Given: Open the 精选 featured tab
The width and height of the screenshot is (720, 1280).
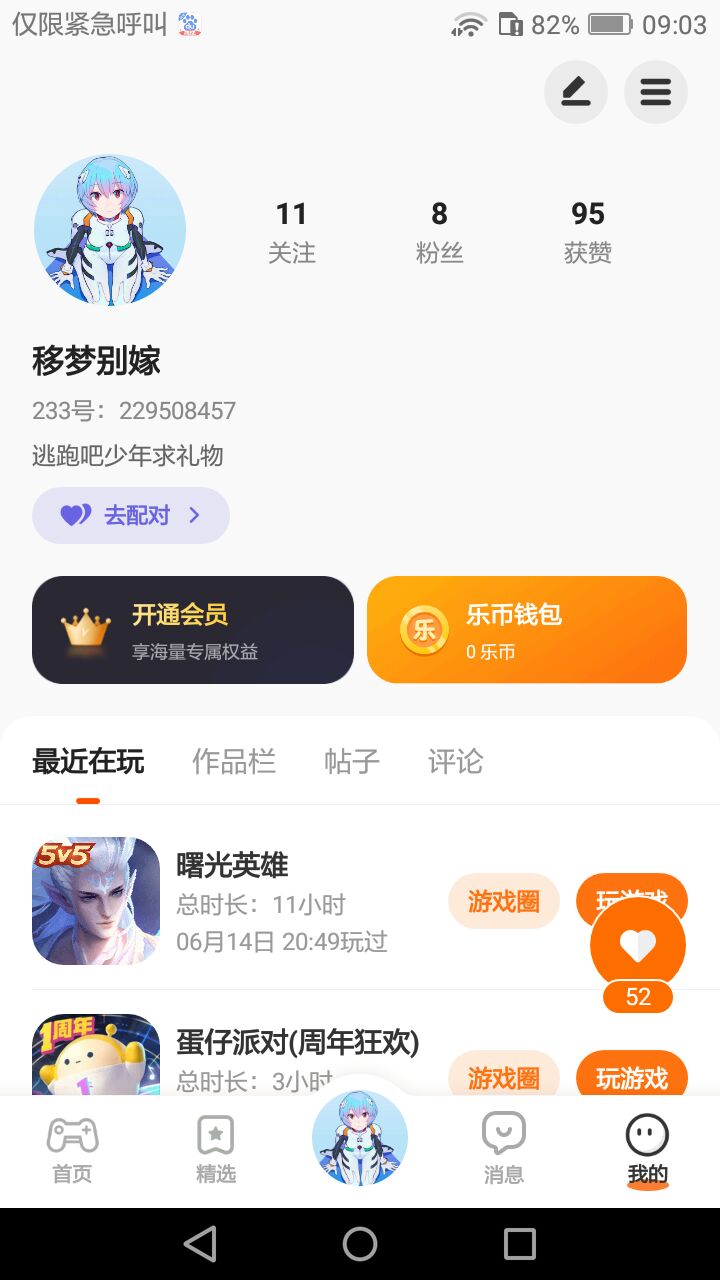Looking at the screenshot, I should point(216,1150).
